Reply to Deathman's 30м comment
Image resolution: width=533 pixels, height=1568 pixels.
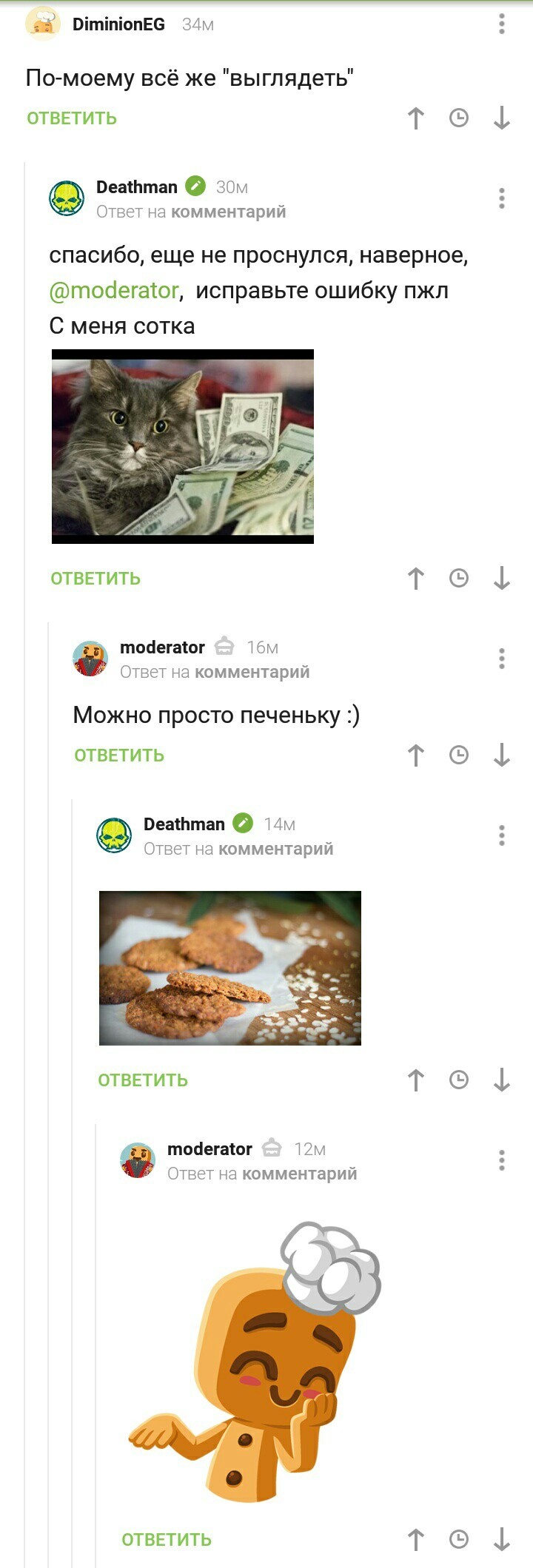[x=95, y=579]
